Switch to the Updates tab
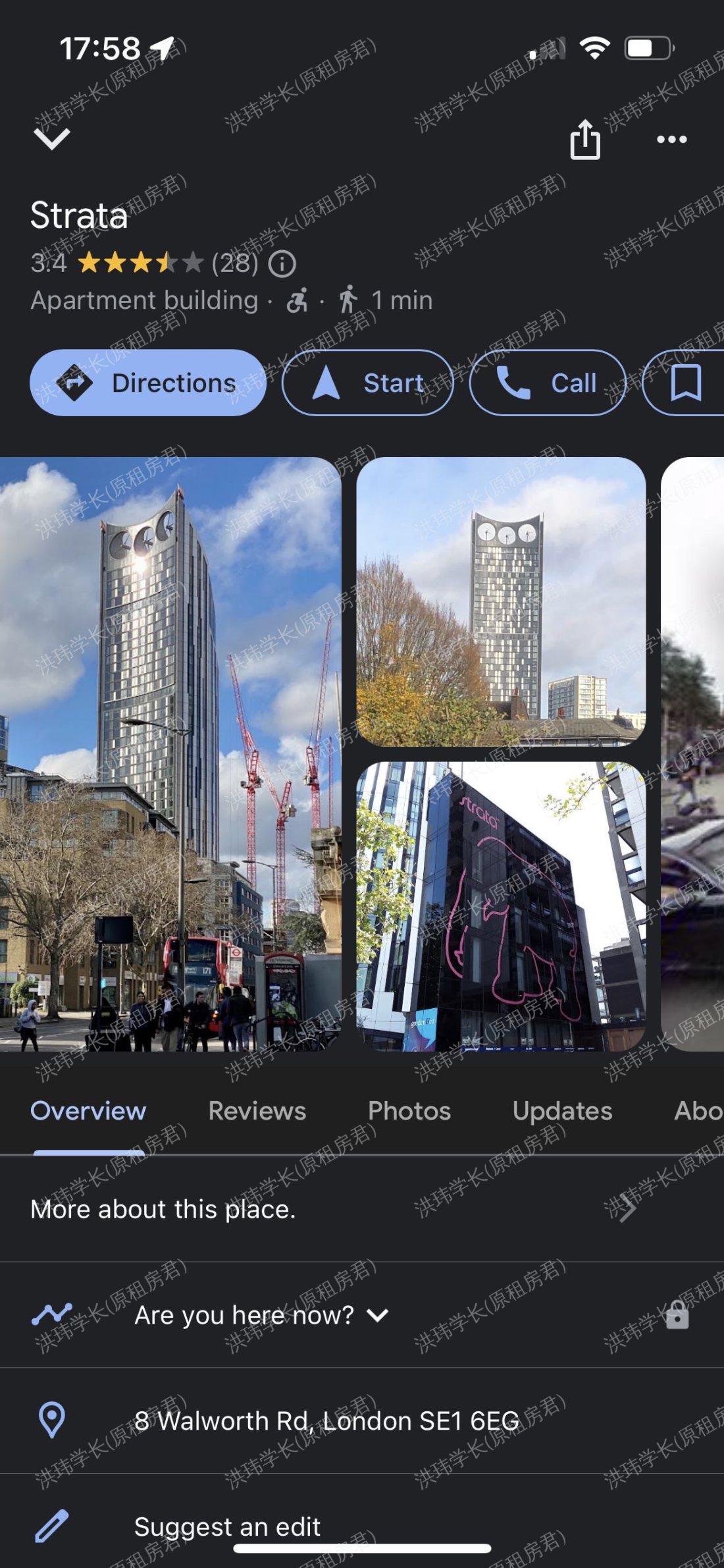 coord(562,1111)
